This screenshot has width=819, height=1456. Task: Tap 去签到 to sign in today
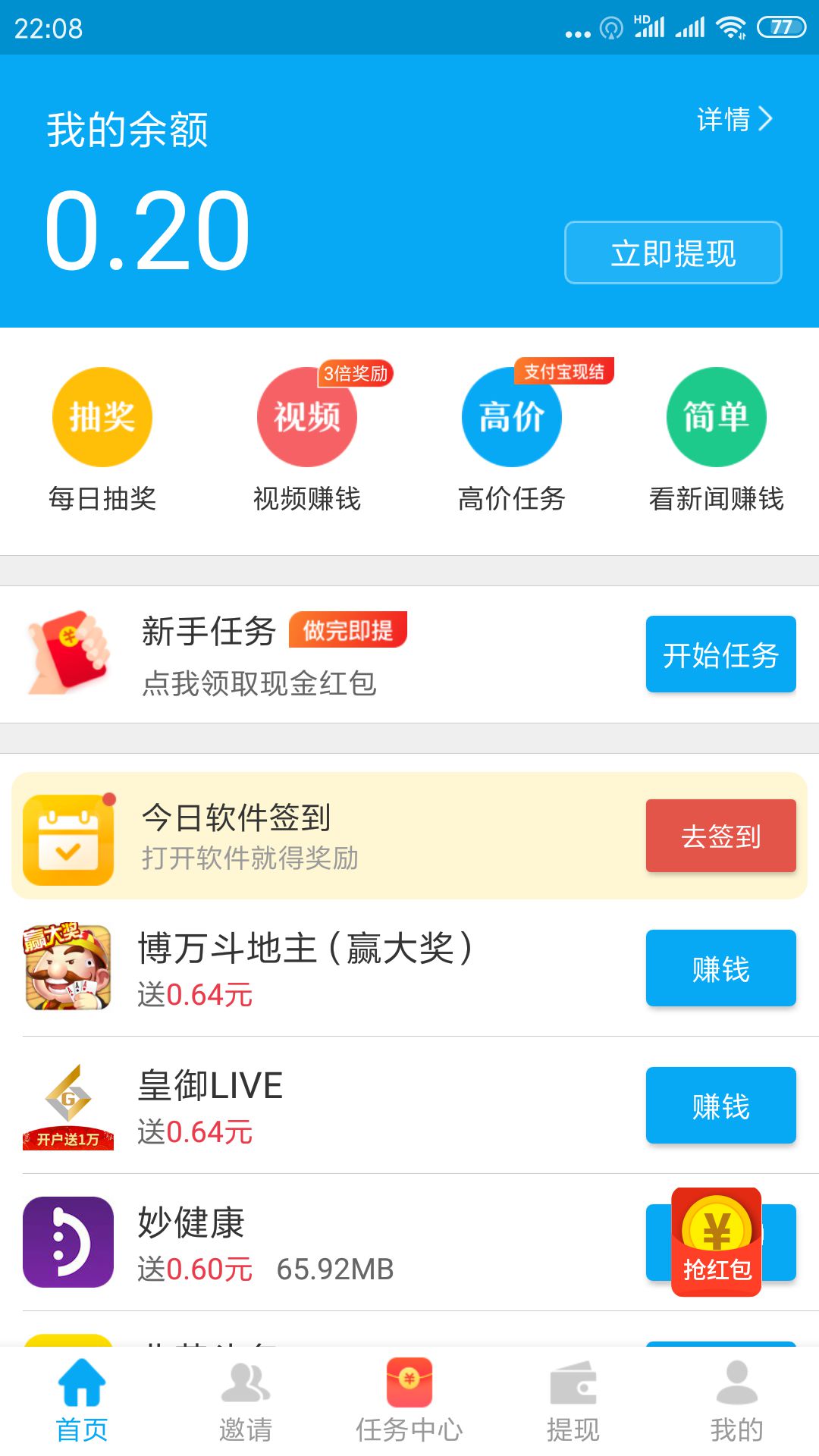(720, 836)
